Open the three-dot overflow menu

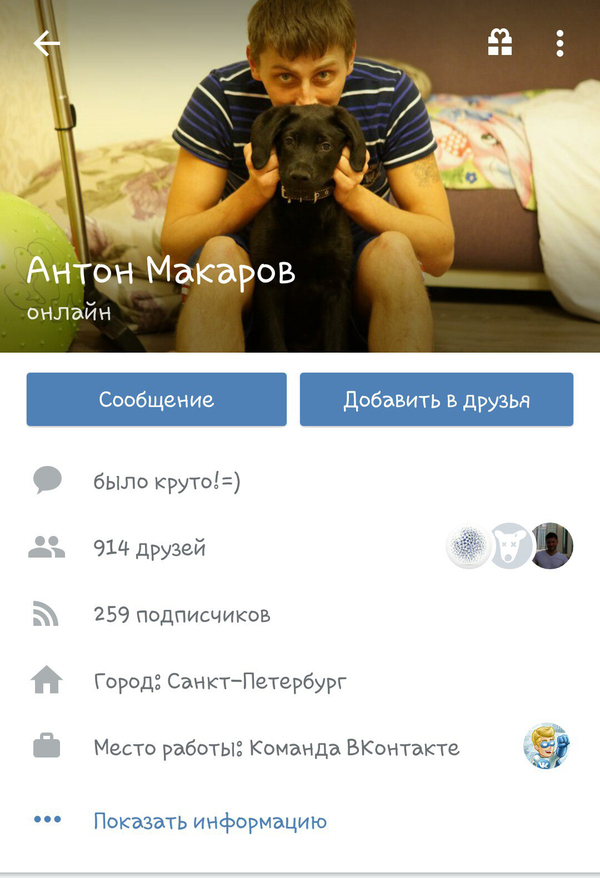[x=560, y=43]
